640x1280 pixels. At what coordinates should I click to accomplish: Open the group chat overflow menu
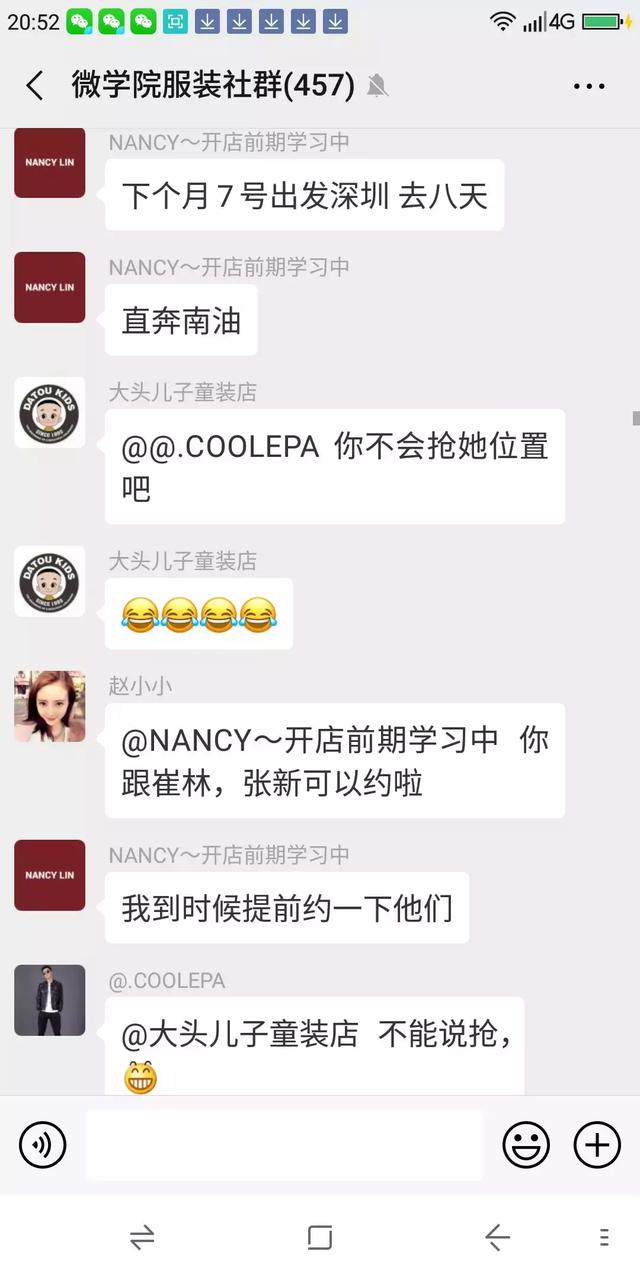[x=589, y=86]
